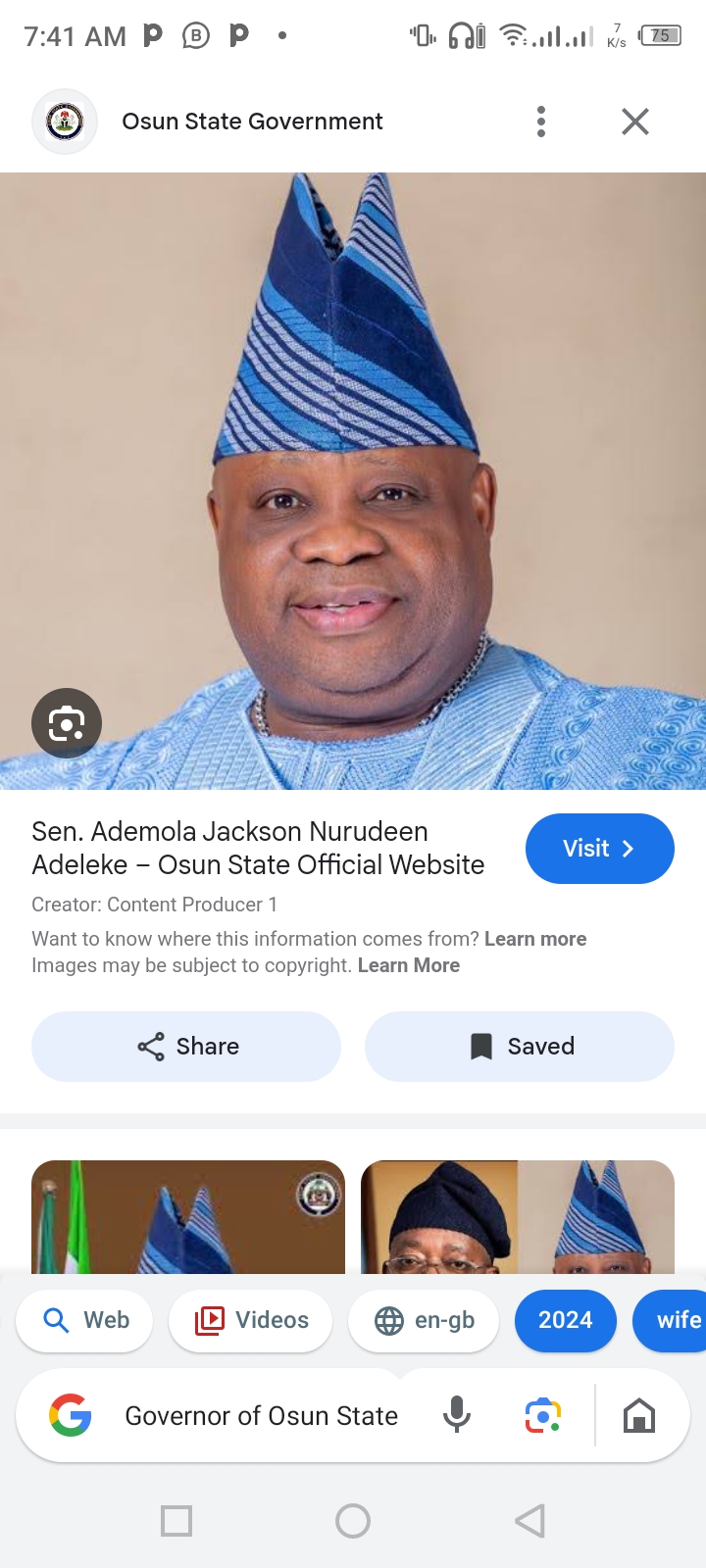Image resolution: width=706 pixels, height=1568 pixels.
Task: Open Google Lens camera in the search bar
Action: [x=542, y=1415]
